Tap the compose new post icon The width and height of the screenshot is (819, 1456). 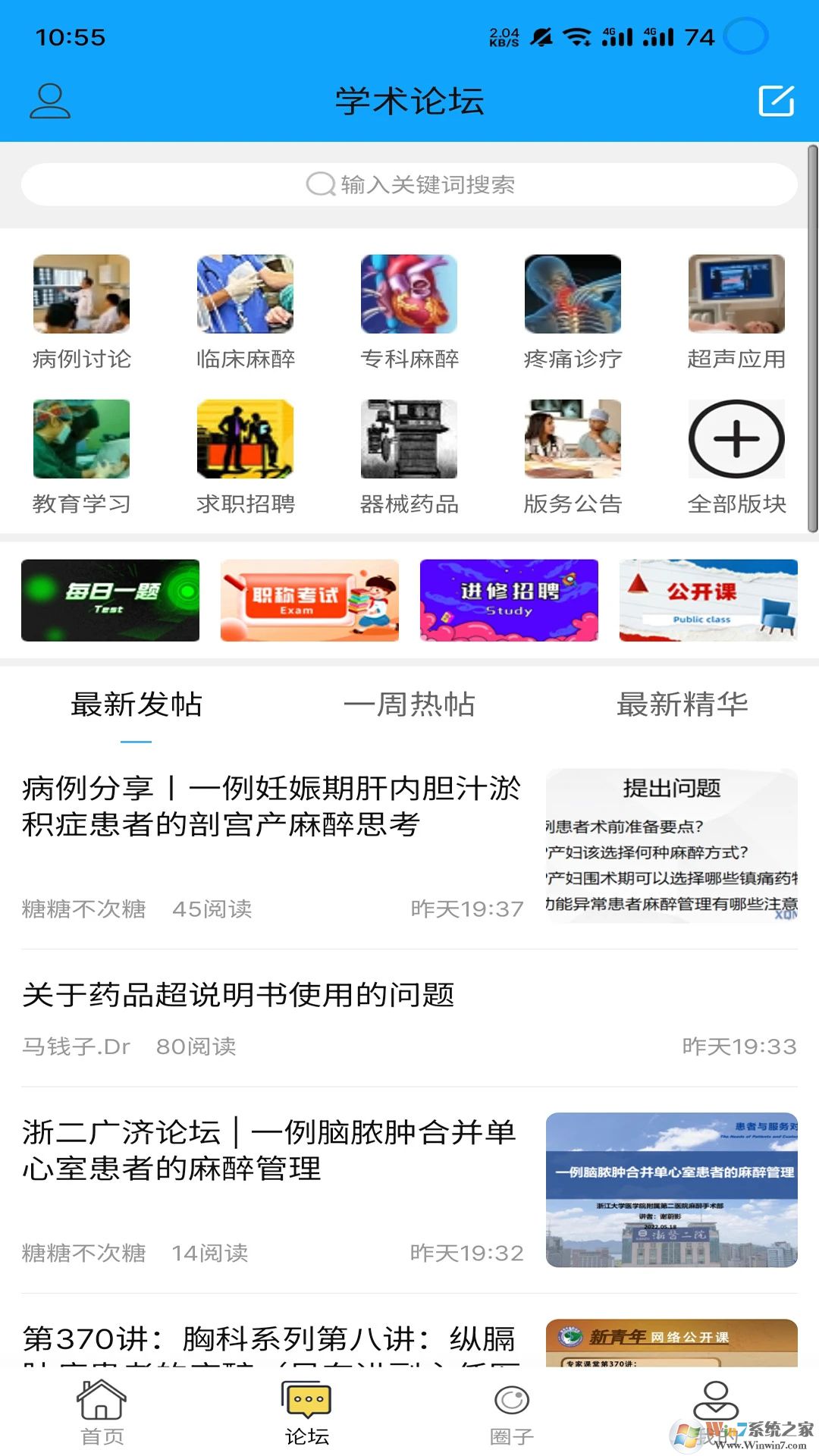tap(775, 101)
